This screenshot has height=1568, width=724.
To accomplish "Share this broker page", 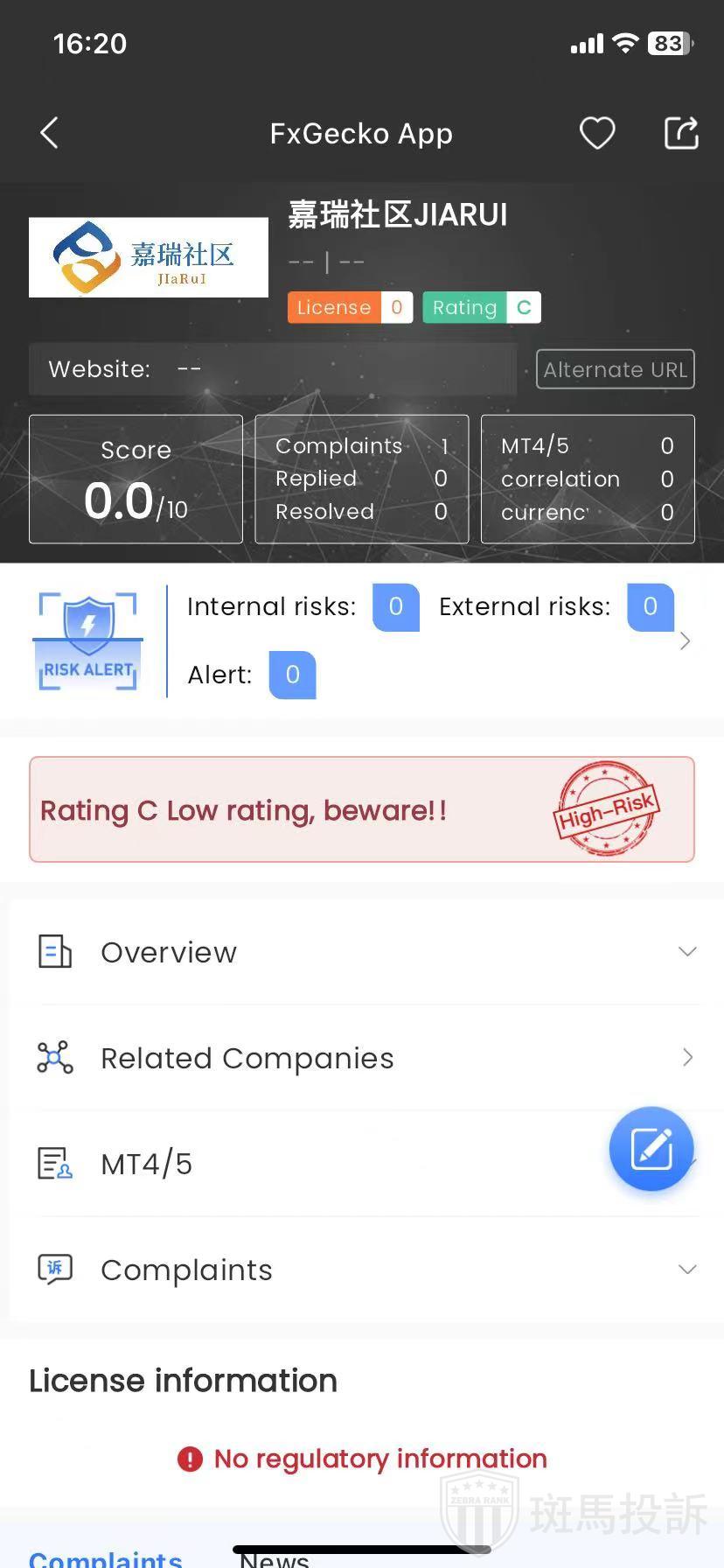I will pos(681,134).
